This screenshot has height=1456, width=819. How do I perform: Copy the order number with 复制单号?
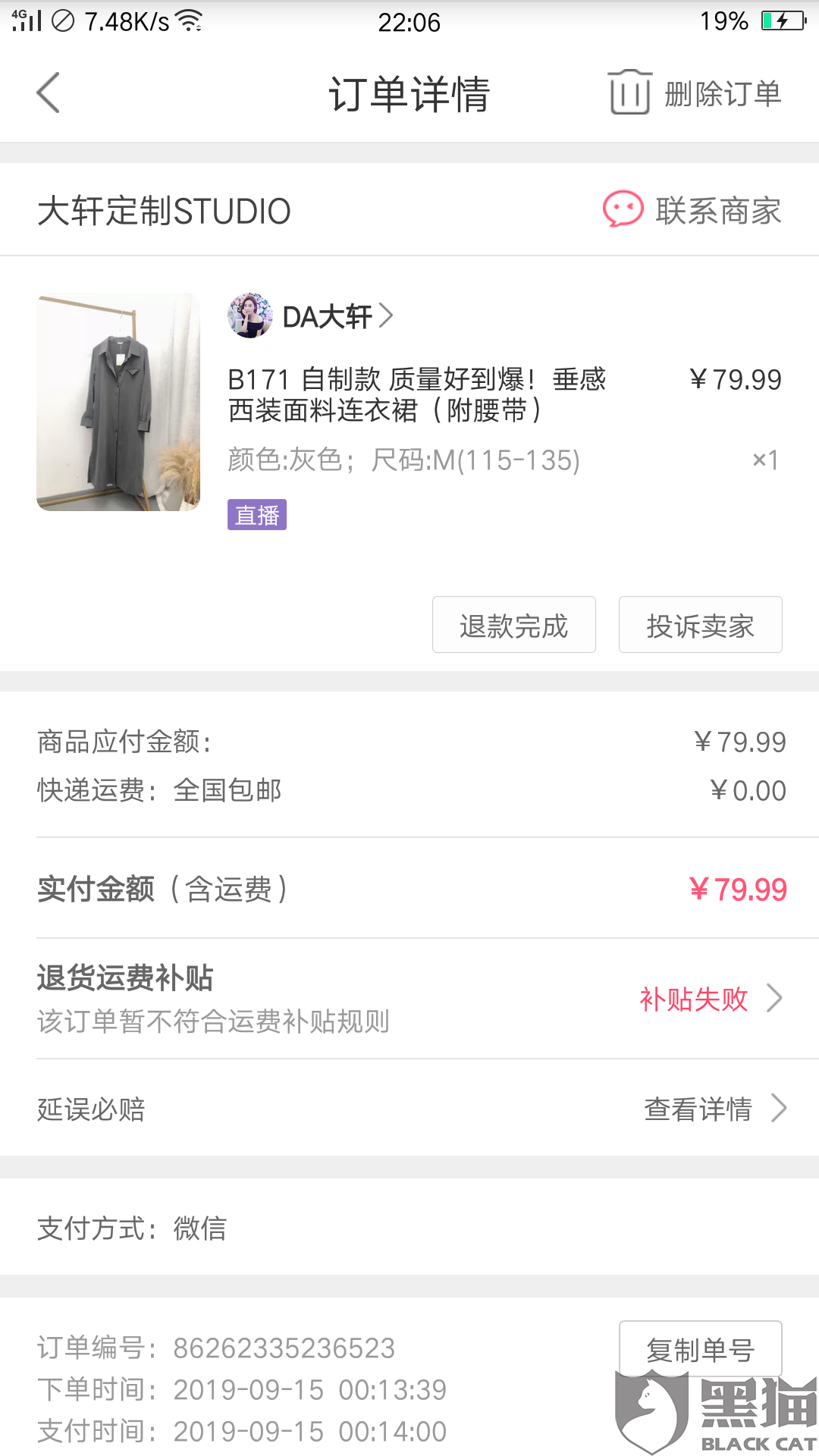point(700,1349)
